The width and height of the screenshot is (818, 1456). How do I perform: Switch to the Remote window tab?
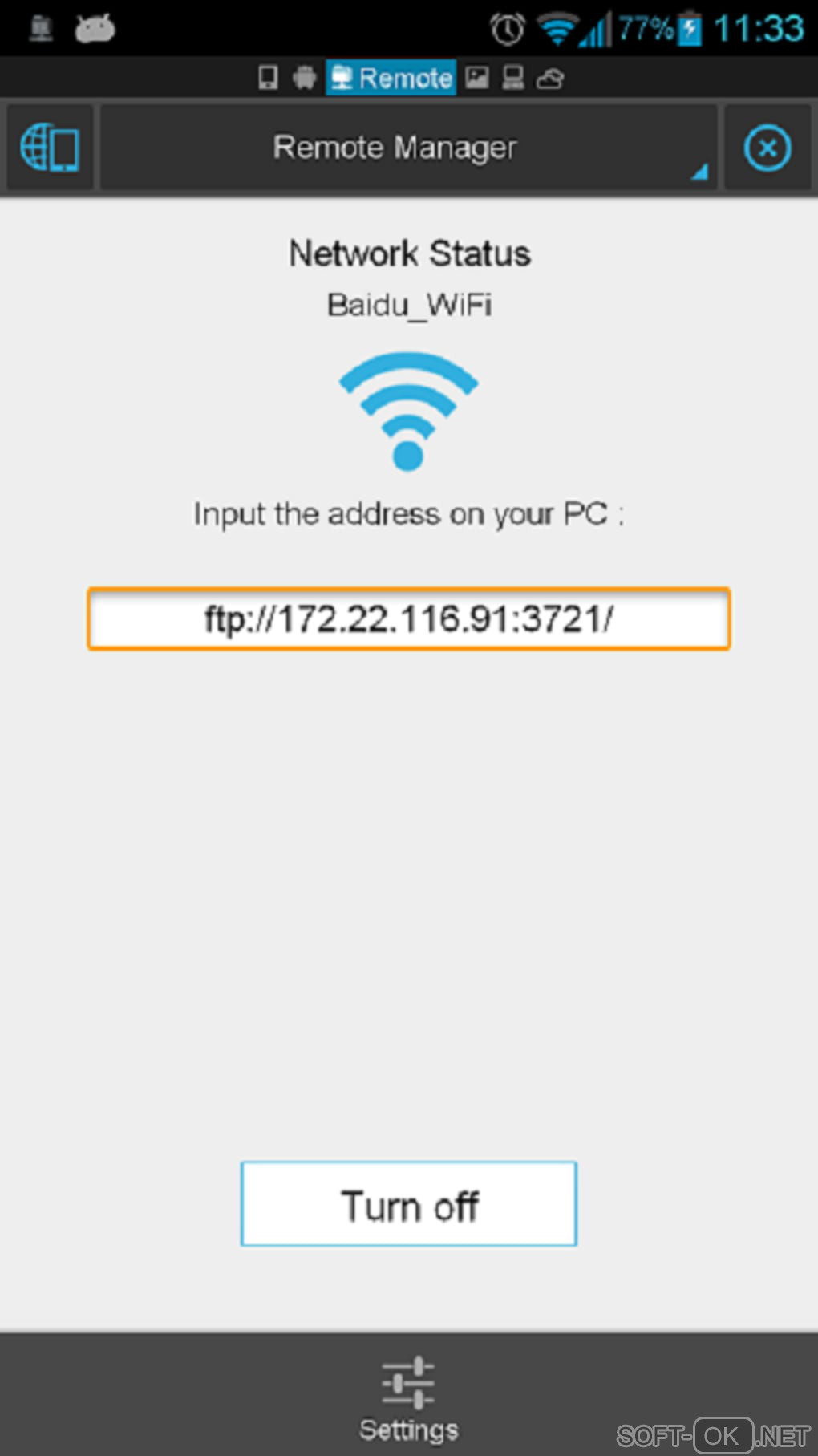click(x=391, y=78)
